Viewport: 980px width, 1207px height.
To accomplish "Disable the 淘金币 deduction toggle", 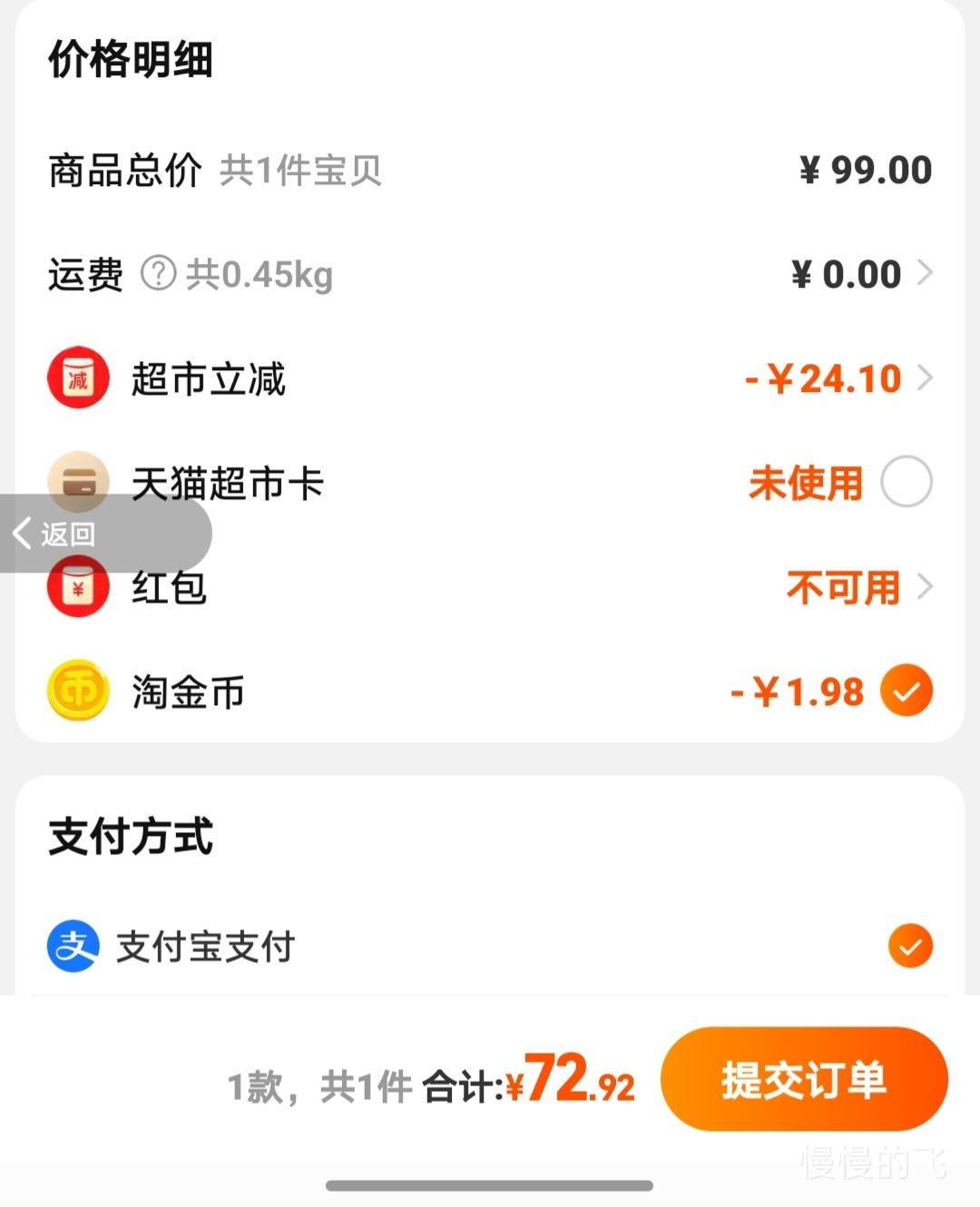I will coord(905,690).
